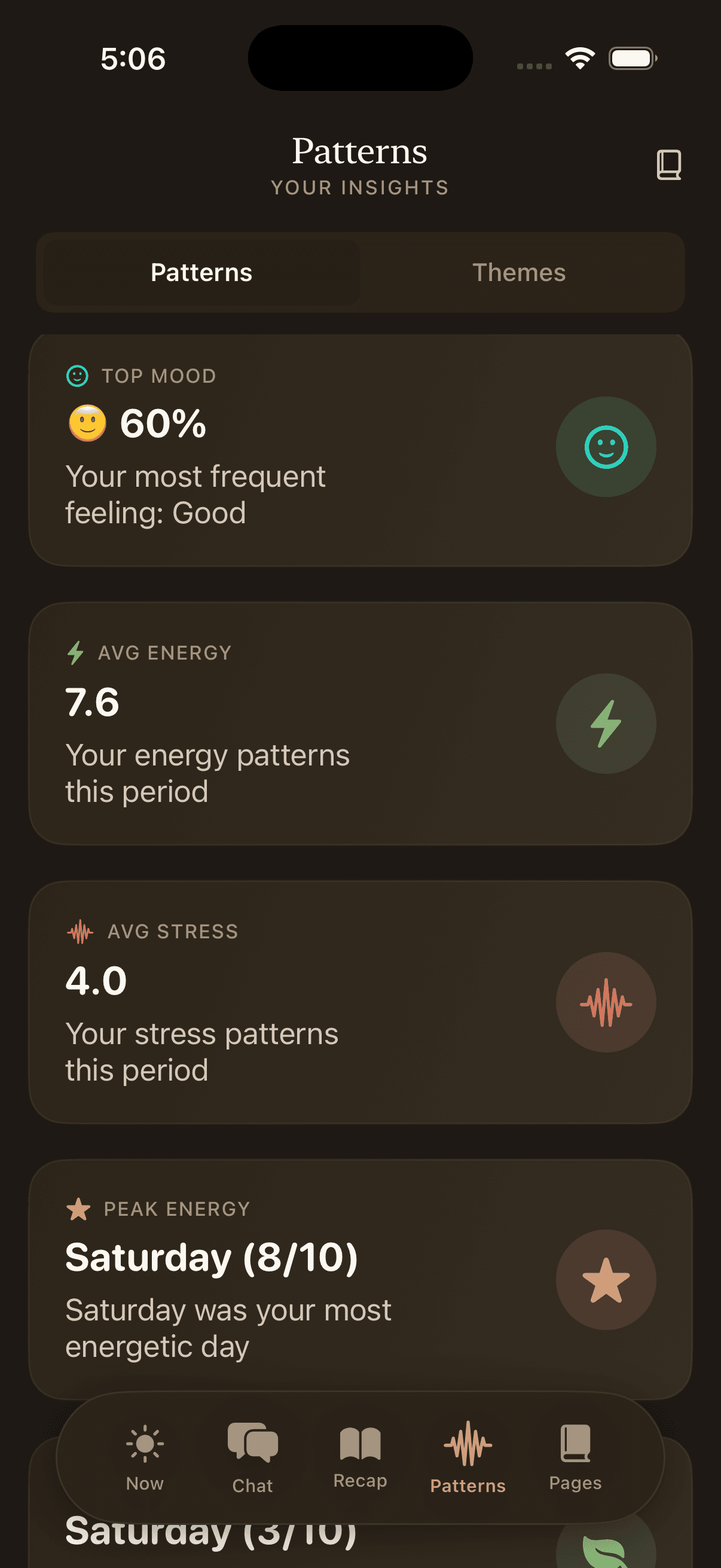Image resolution: width=721 pixels, height=1568 pixels.
Task: Tap the small smiley beside TOP MOOD label
Action: point(78,376)
